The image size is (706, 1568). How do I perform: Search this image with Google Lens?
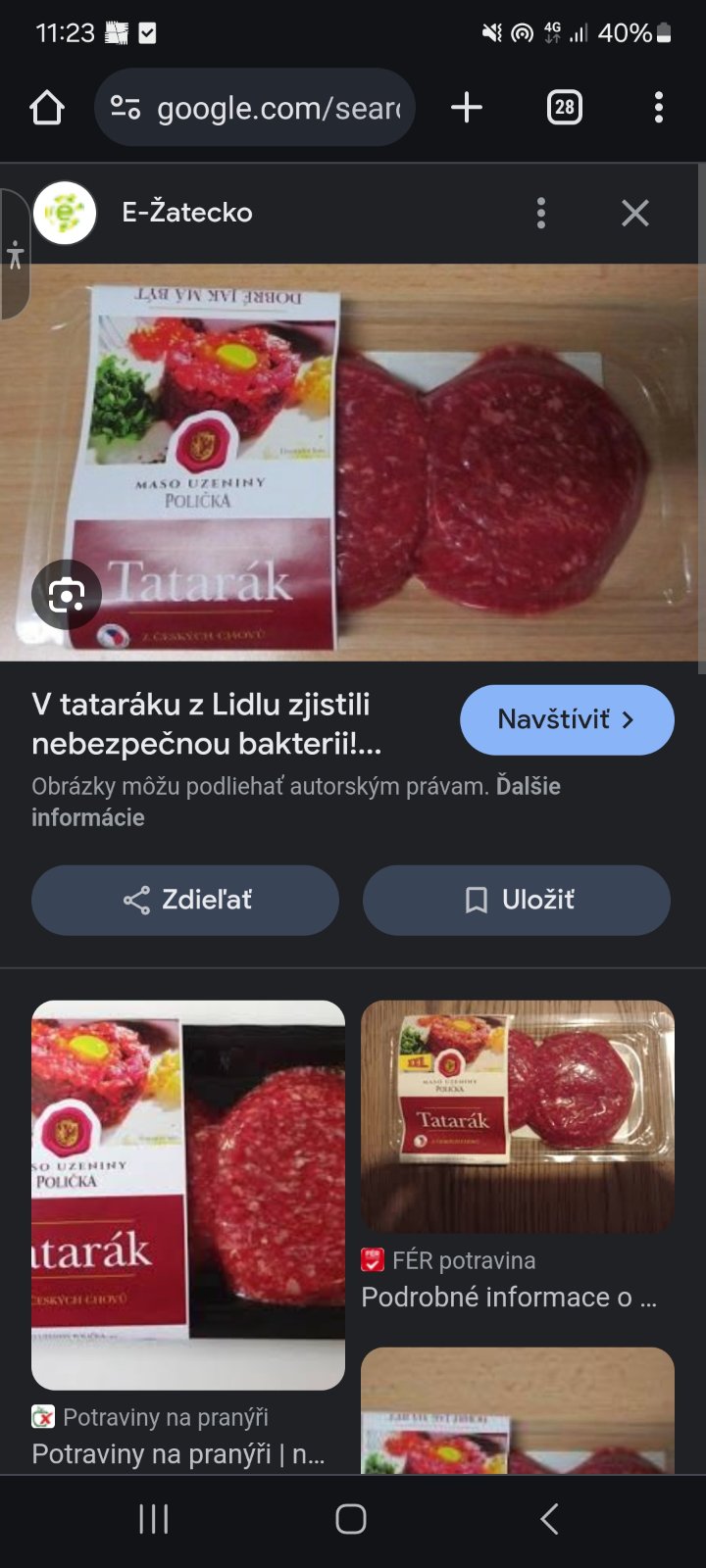point(67,595)
